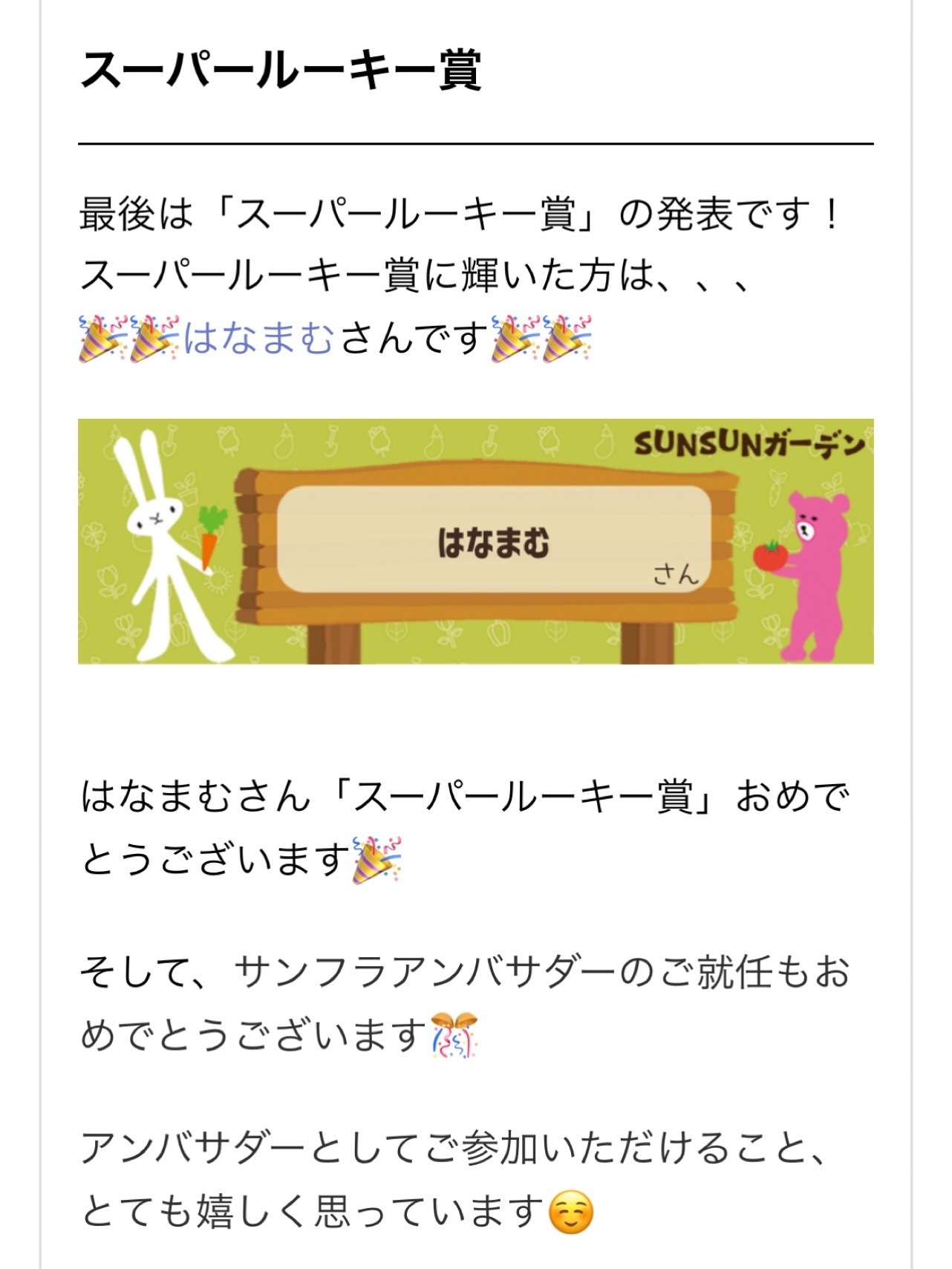This screenshot has width=952, height=1269.
Task: Open the SUNSUNガーデン はなまむ banner
Action: tap(475, 541)
